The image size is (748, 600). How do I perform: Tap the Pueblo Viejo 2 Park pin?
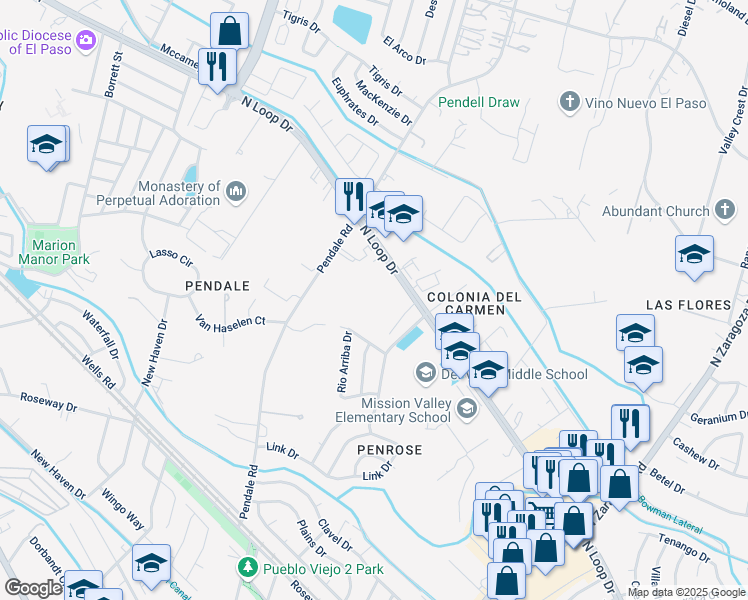(x=247, y=569)
